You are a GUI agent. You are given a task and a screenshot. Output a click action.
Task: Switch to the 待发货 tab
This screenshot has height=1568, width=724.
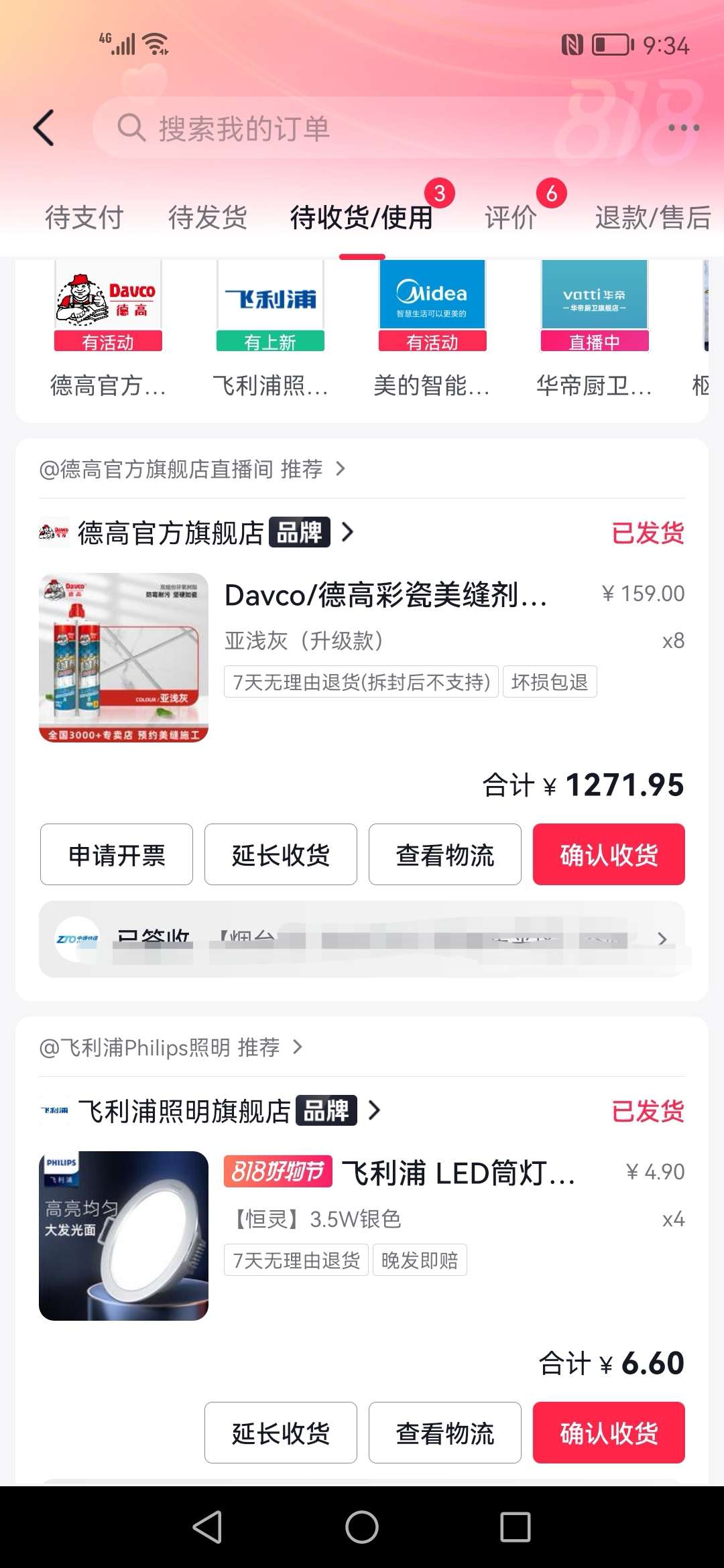click(208, 218)
